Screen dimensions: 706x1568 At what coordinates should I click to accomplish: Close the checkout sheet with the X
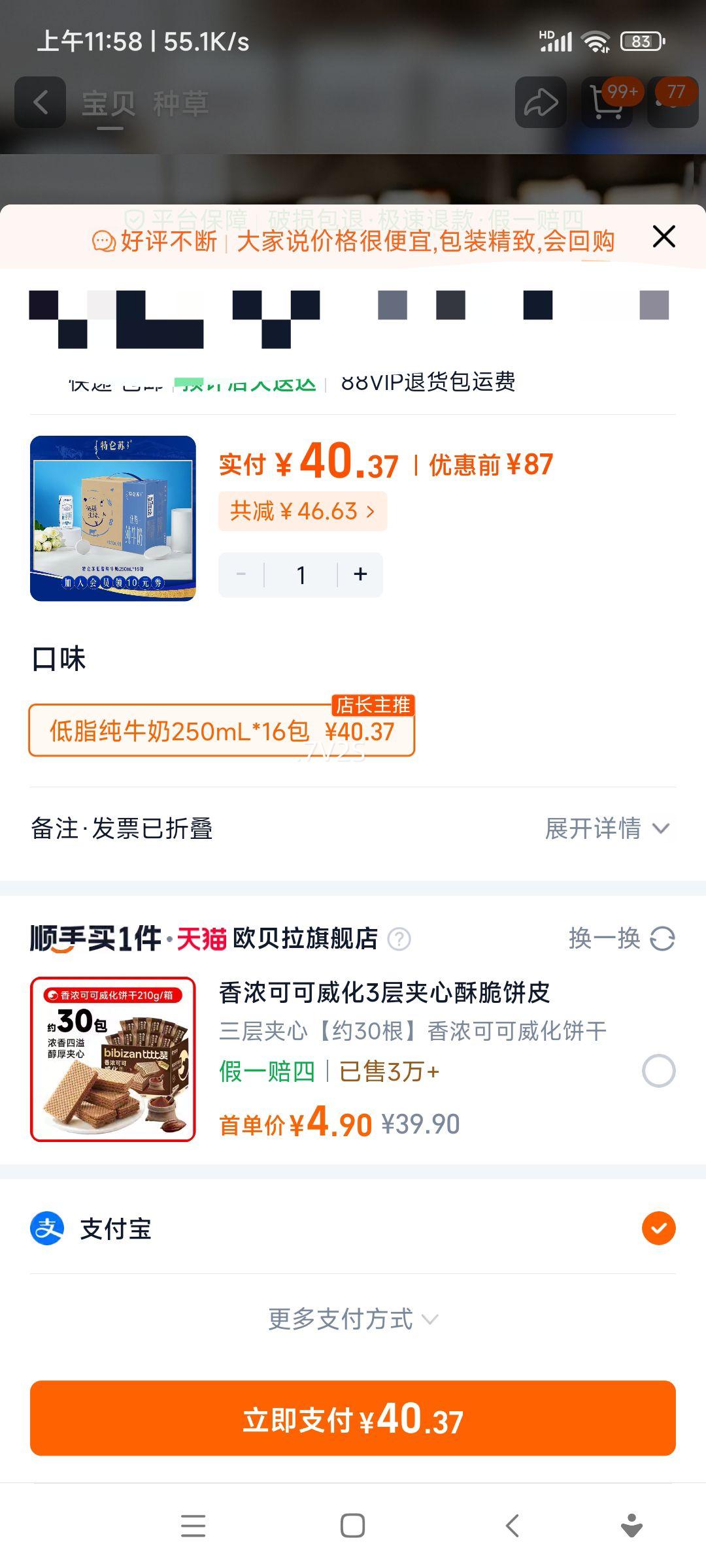(664, 237)
